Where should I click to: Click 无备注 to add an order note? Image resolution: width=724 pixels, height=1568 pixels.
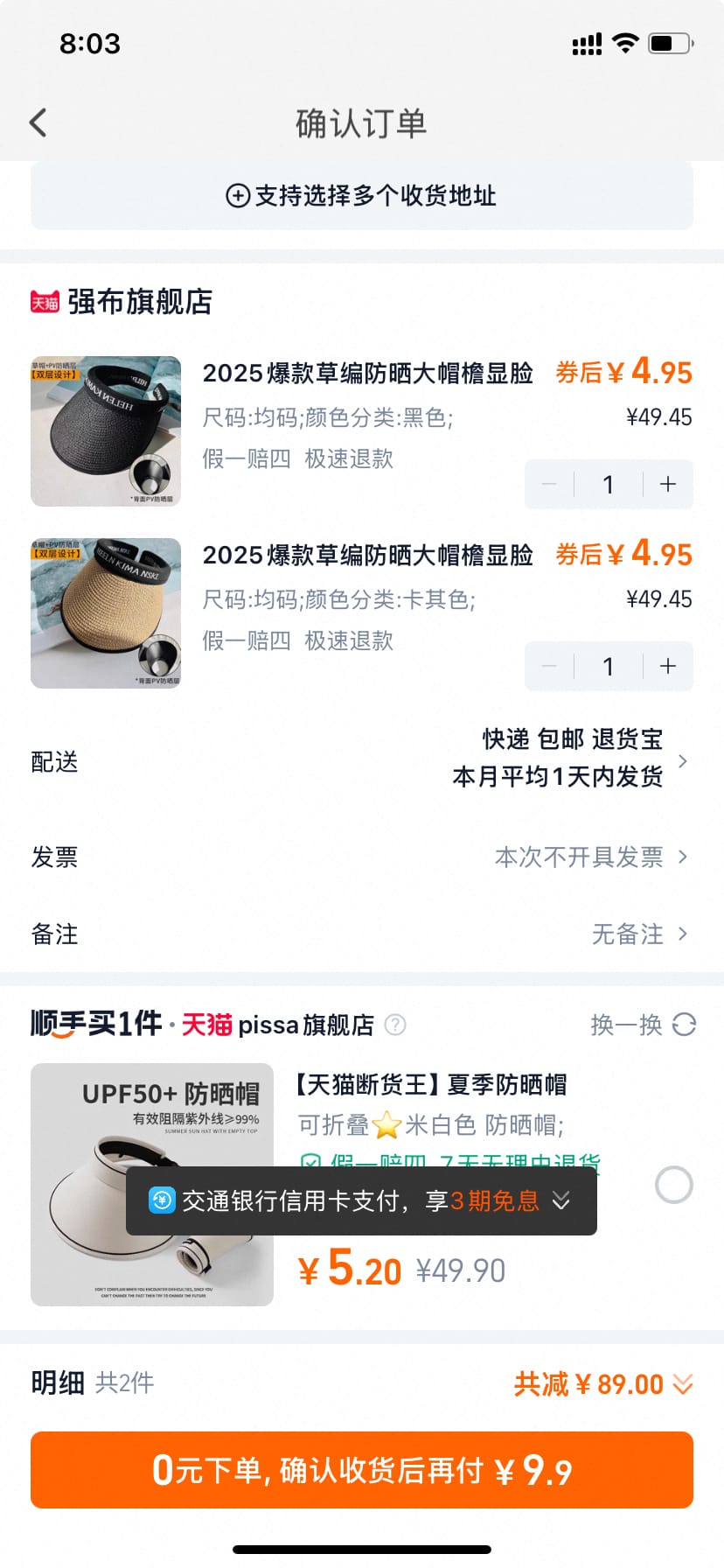point(629,934)
